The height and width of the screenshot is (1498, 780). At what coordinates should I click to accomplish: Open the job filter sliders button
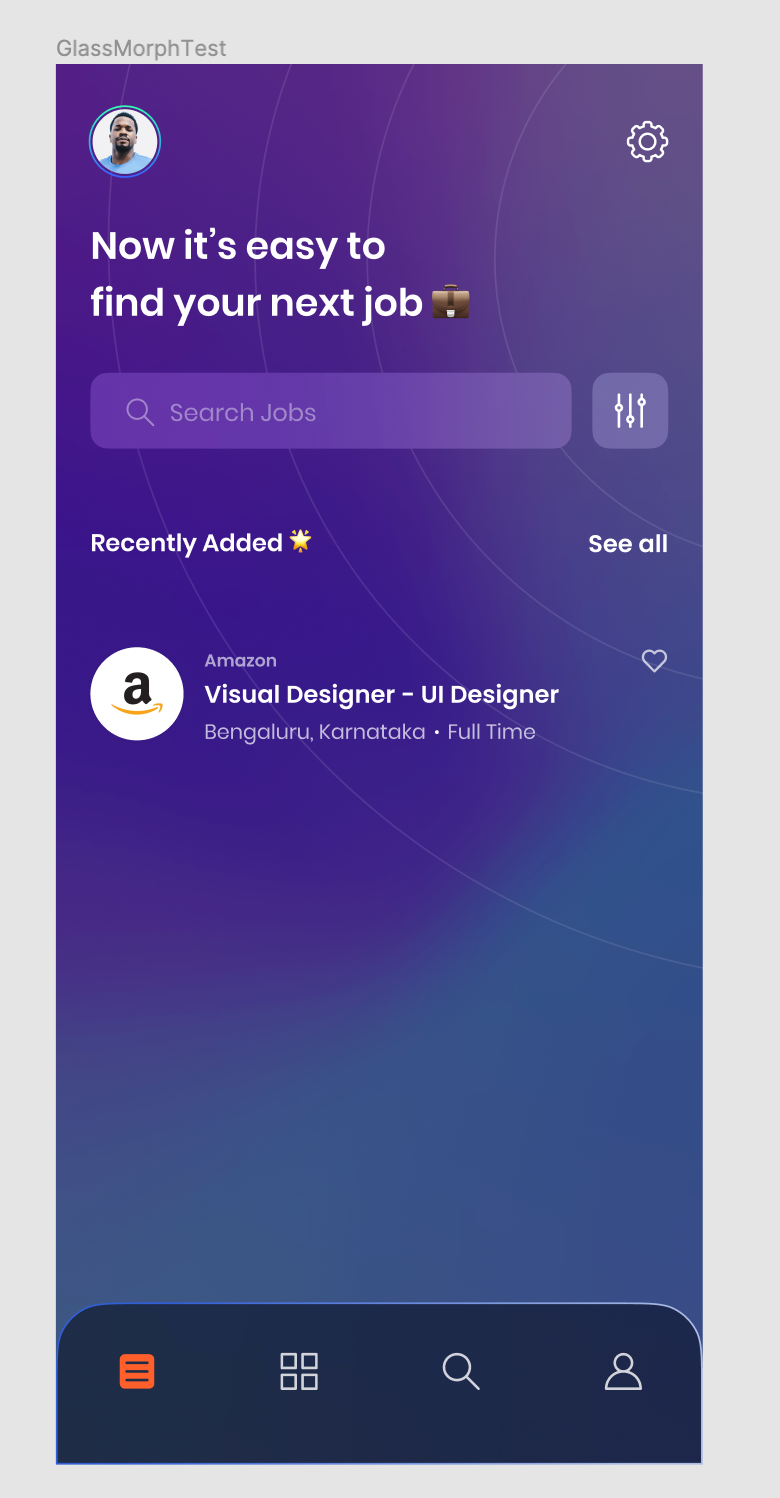point(630,411)
